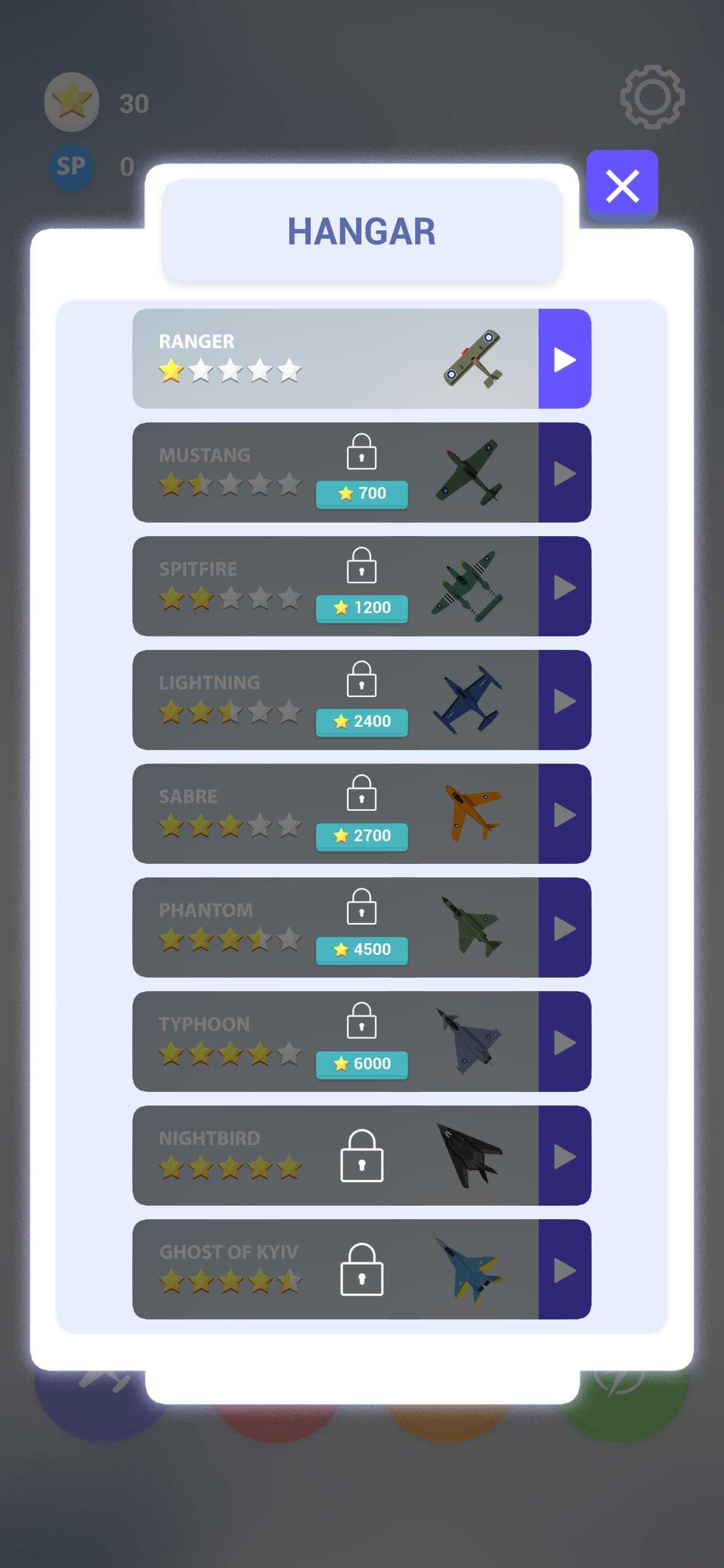
Task: Tap the arrow on Mustang row
Action: [564, 473]
